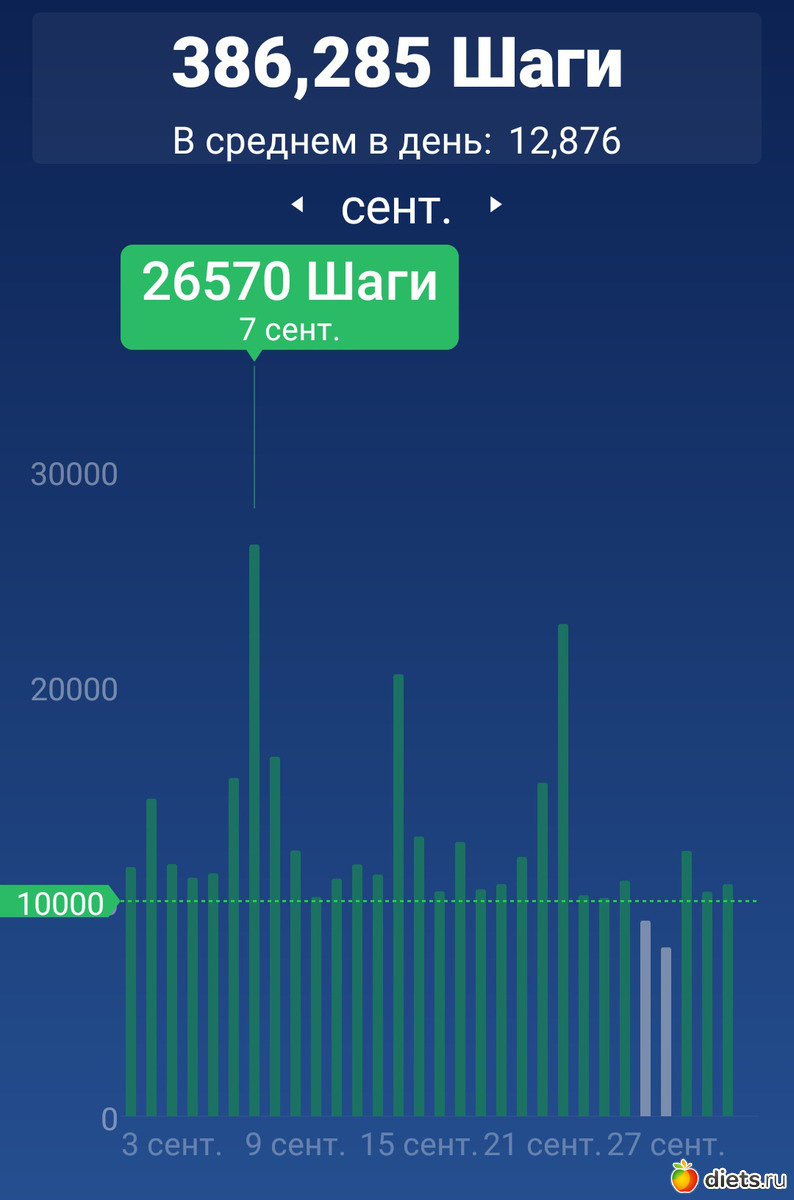Go to the next month after сент.

(495, 206)
